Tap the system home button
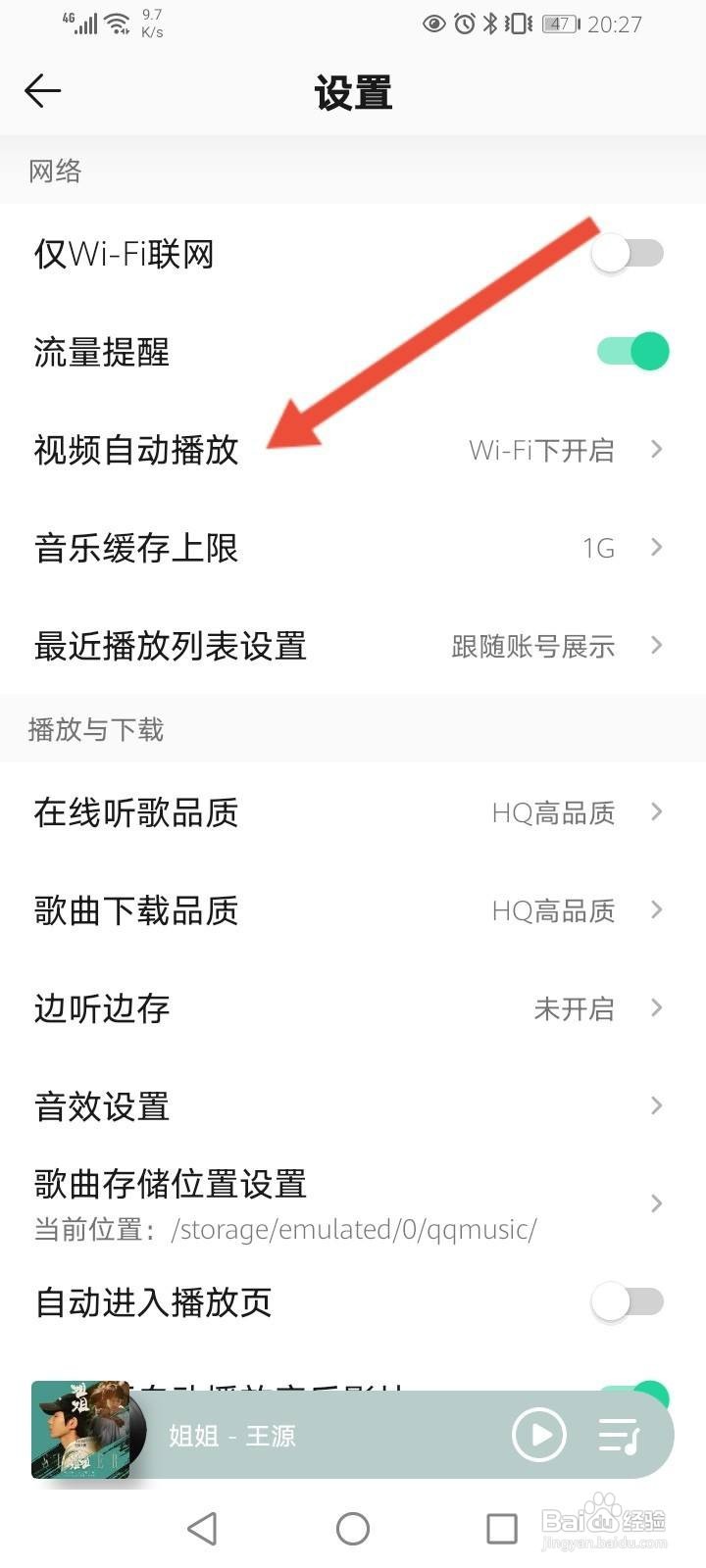This screenshot has height=1568, width=706. [x=353, y=1528]
